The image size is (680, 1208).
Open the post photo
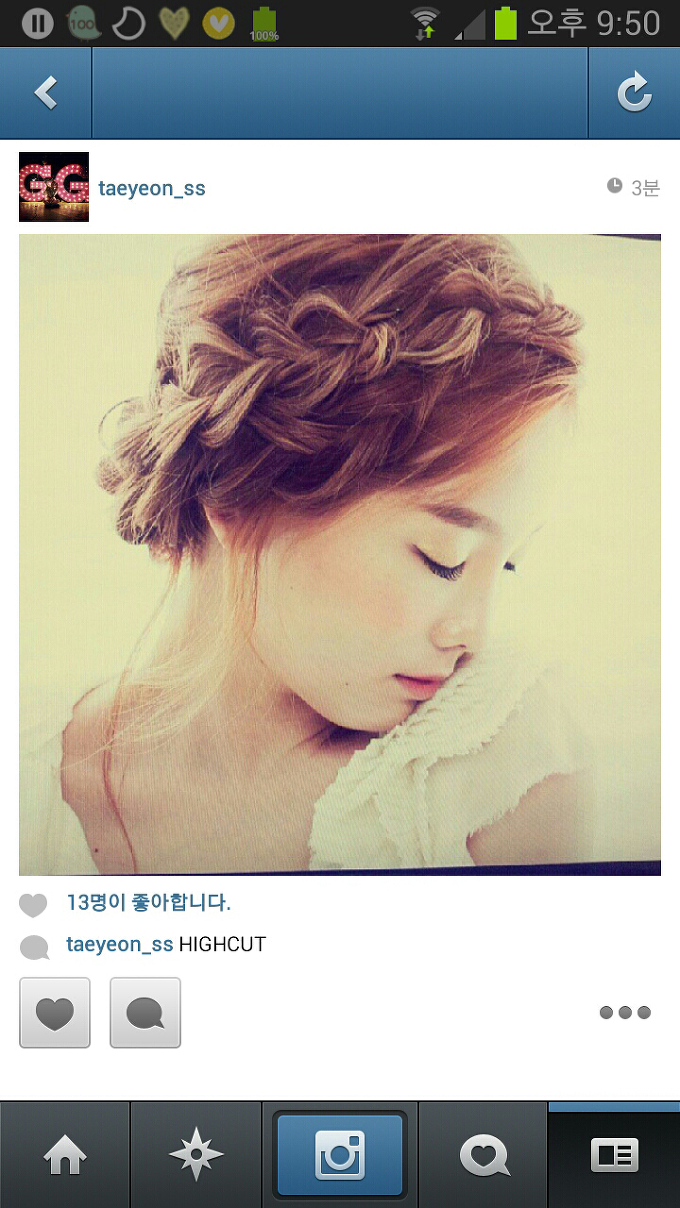click(x=340, y=555)
